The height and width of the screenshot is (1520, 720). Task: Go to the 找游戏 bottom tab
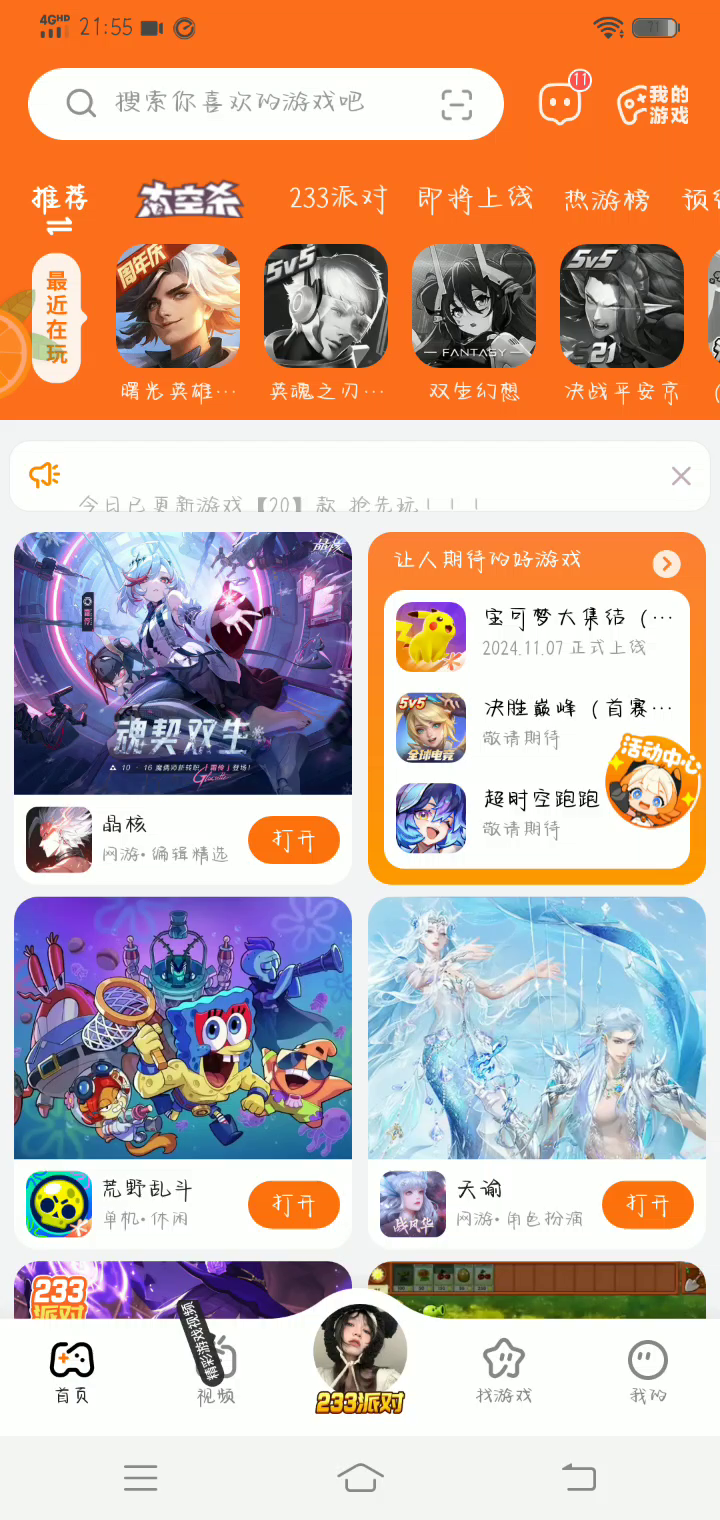pos(503,1370)
